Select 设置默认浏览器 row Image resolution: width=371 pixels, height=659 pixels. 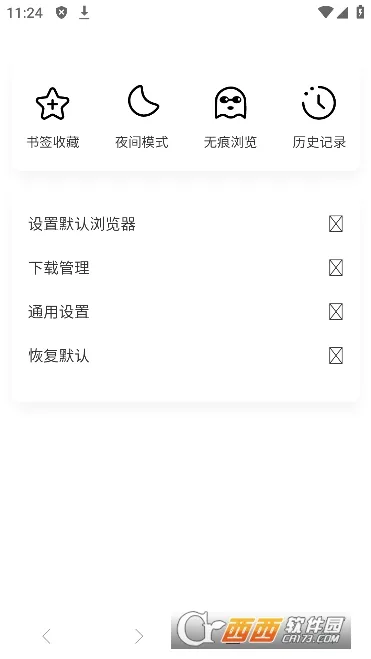coord(186,224)
